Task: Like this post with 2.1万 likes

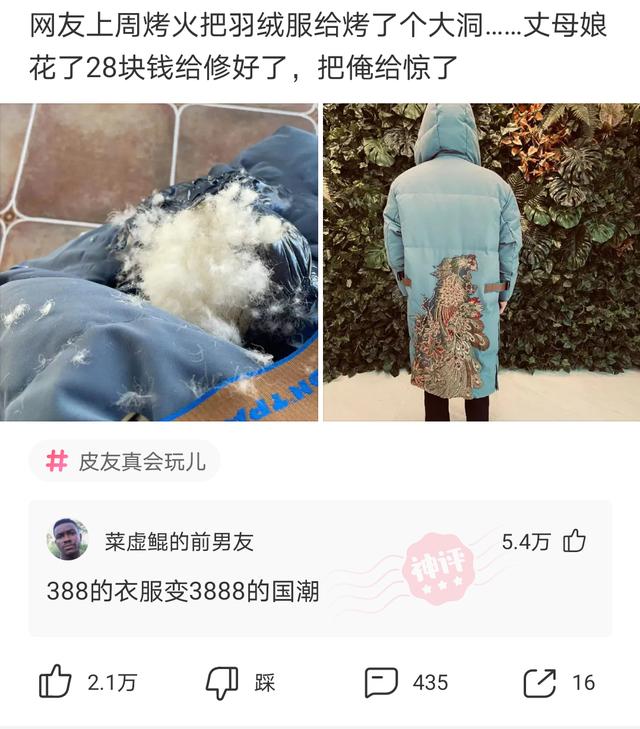Action: (x=56, y=682)
